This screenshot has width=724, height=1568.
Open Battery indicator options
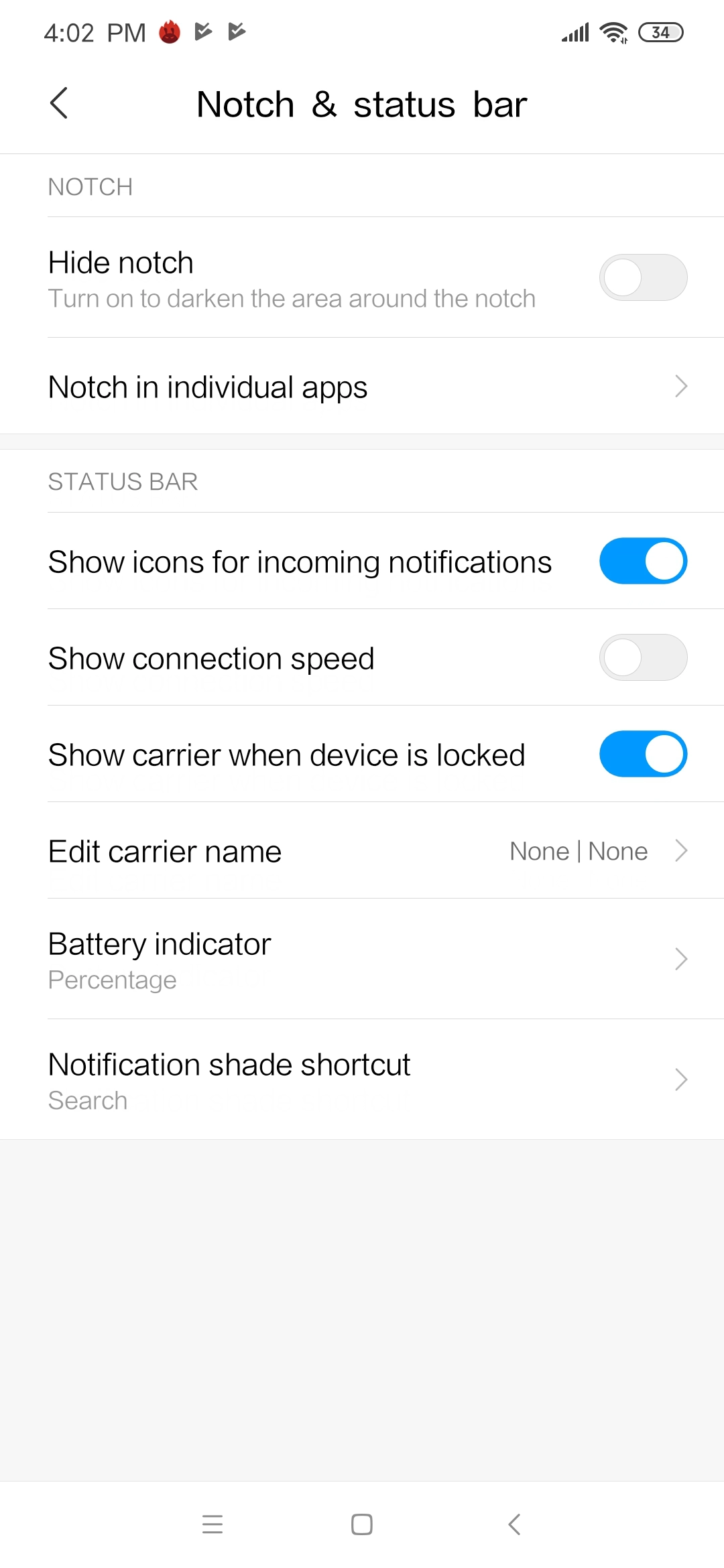[362, 960]
